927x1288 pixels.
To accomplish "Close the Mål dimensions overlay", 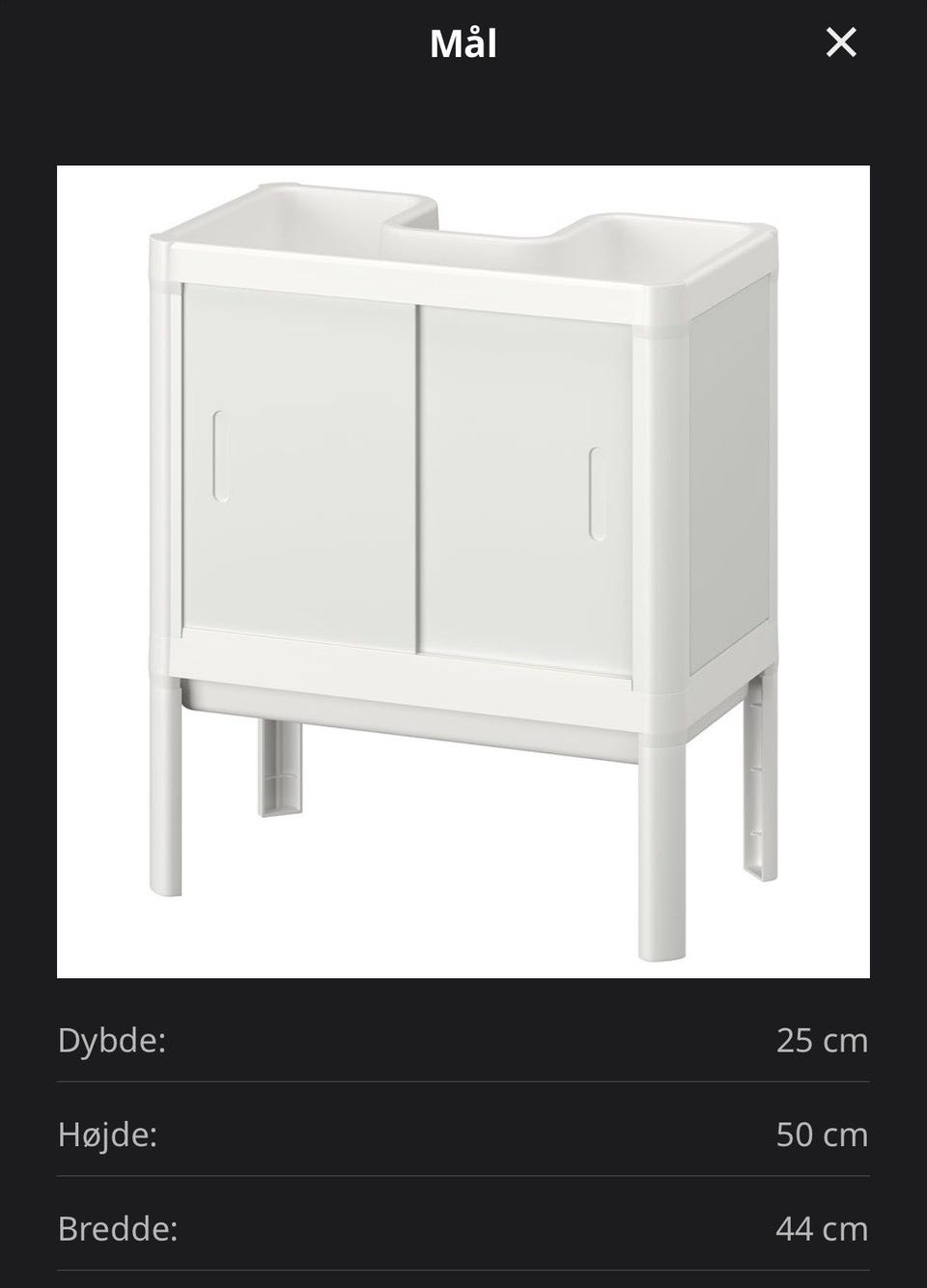I will coord(842,42).
